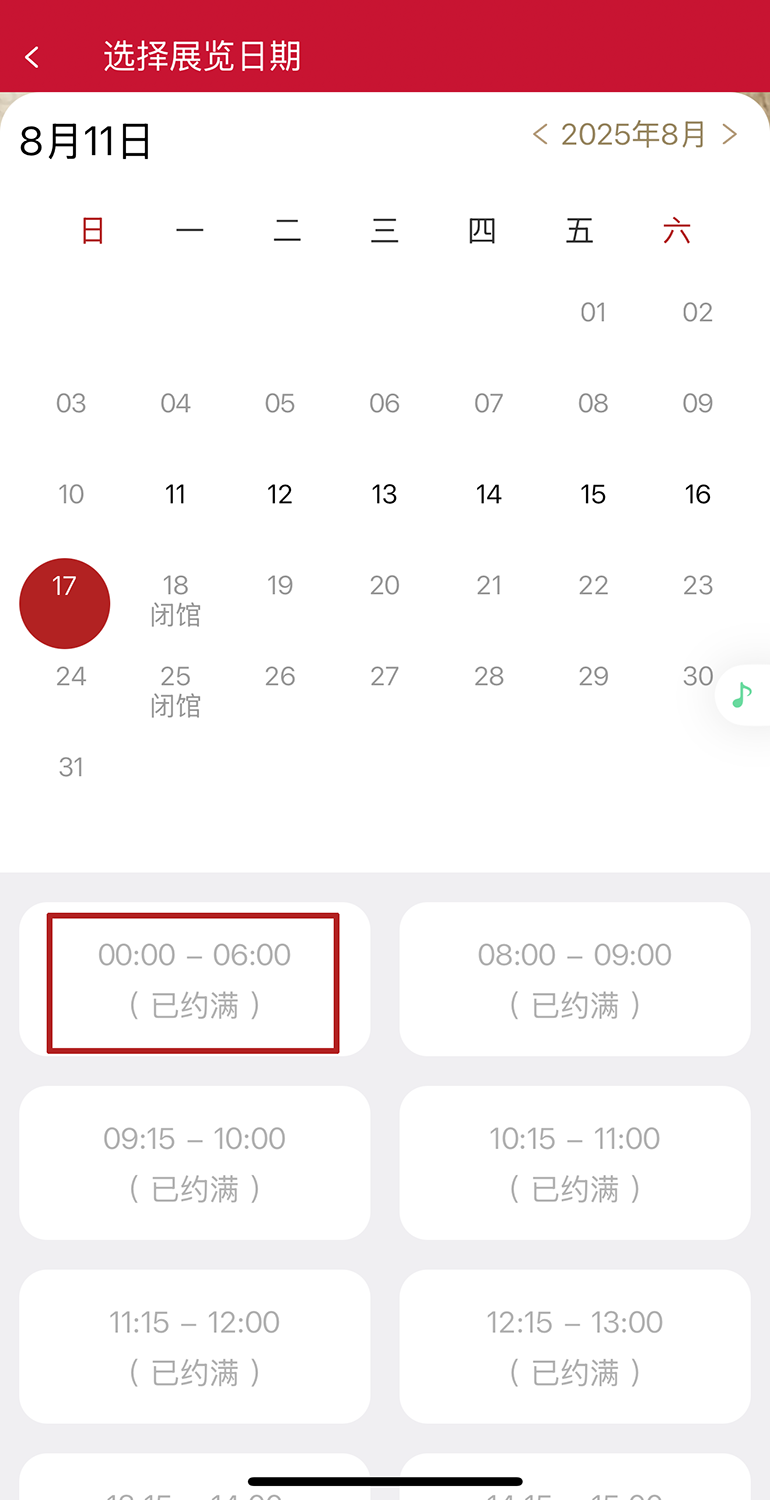This screenshot has height=1500, width=770.
Task: Go back from the date selection page
Action: pos(33,57)
